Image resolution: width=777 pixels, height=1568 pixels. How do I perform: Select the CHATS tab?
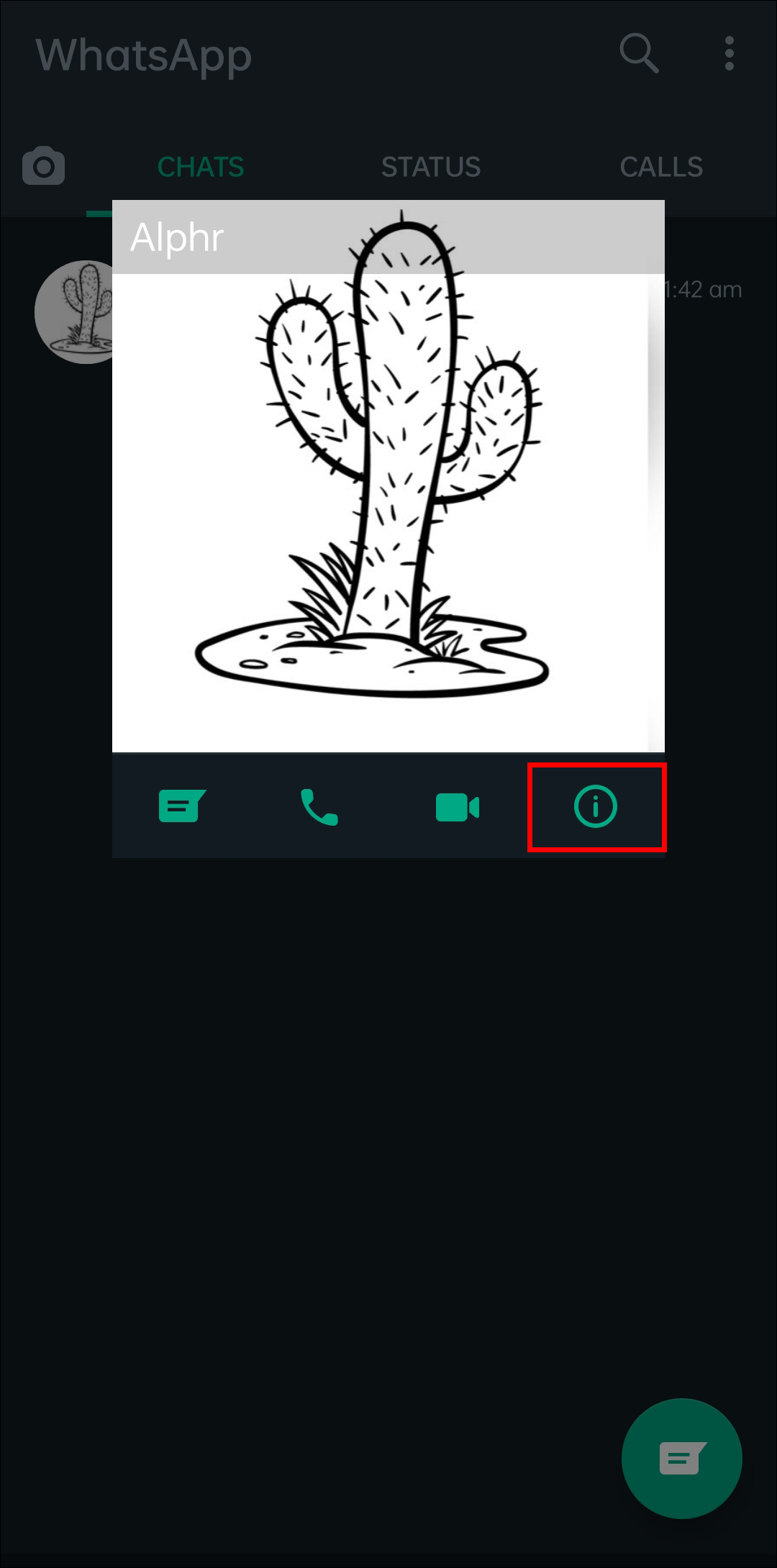pos(201,167)
